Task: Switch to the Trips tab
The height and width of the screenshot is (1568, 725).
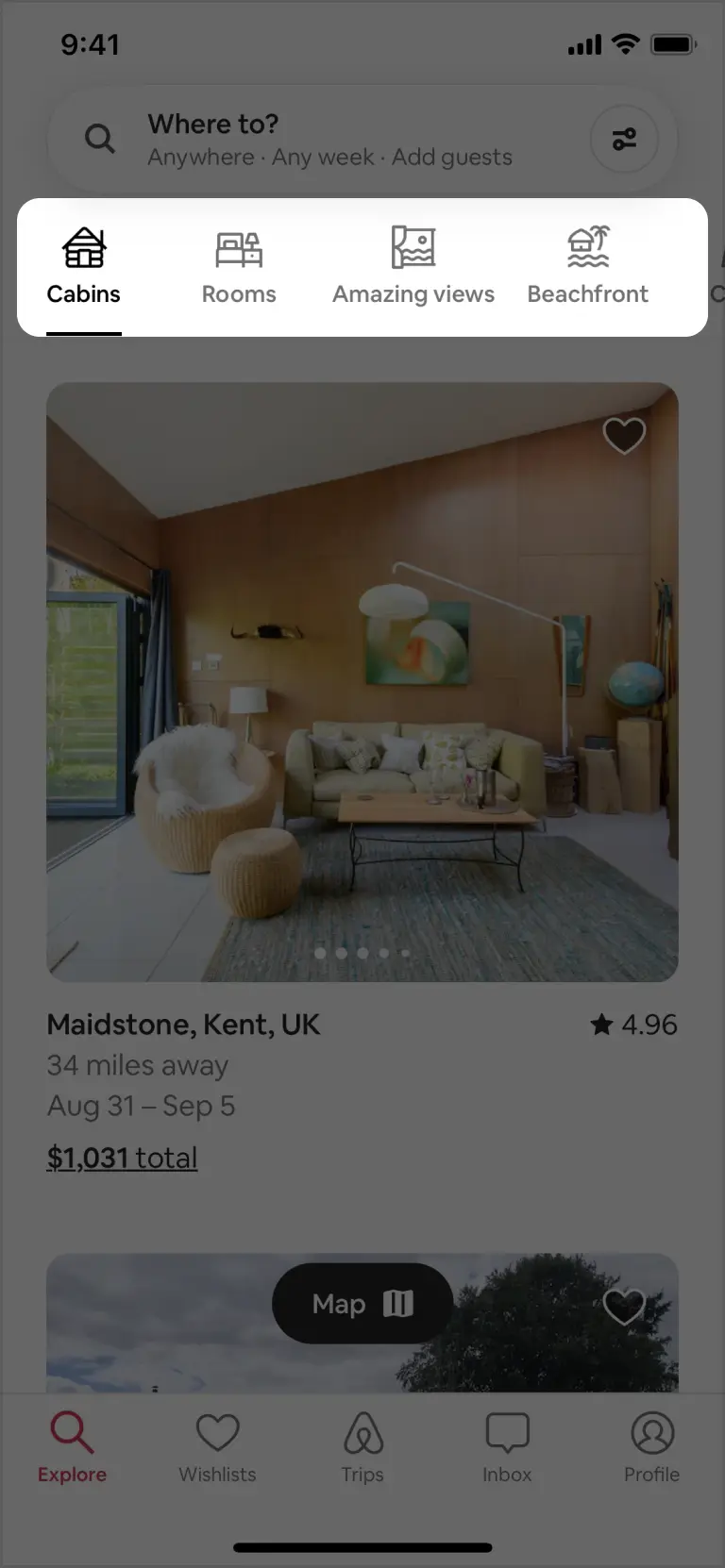Action: (362, 1448)
